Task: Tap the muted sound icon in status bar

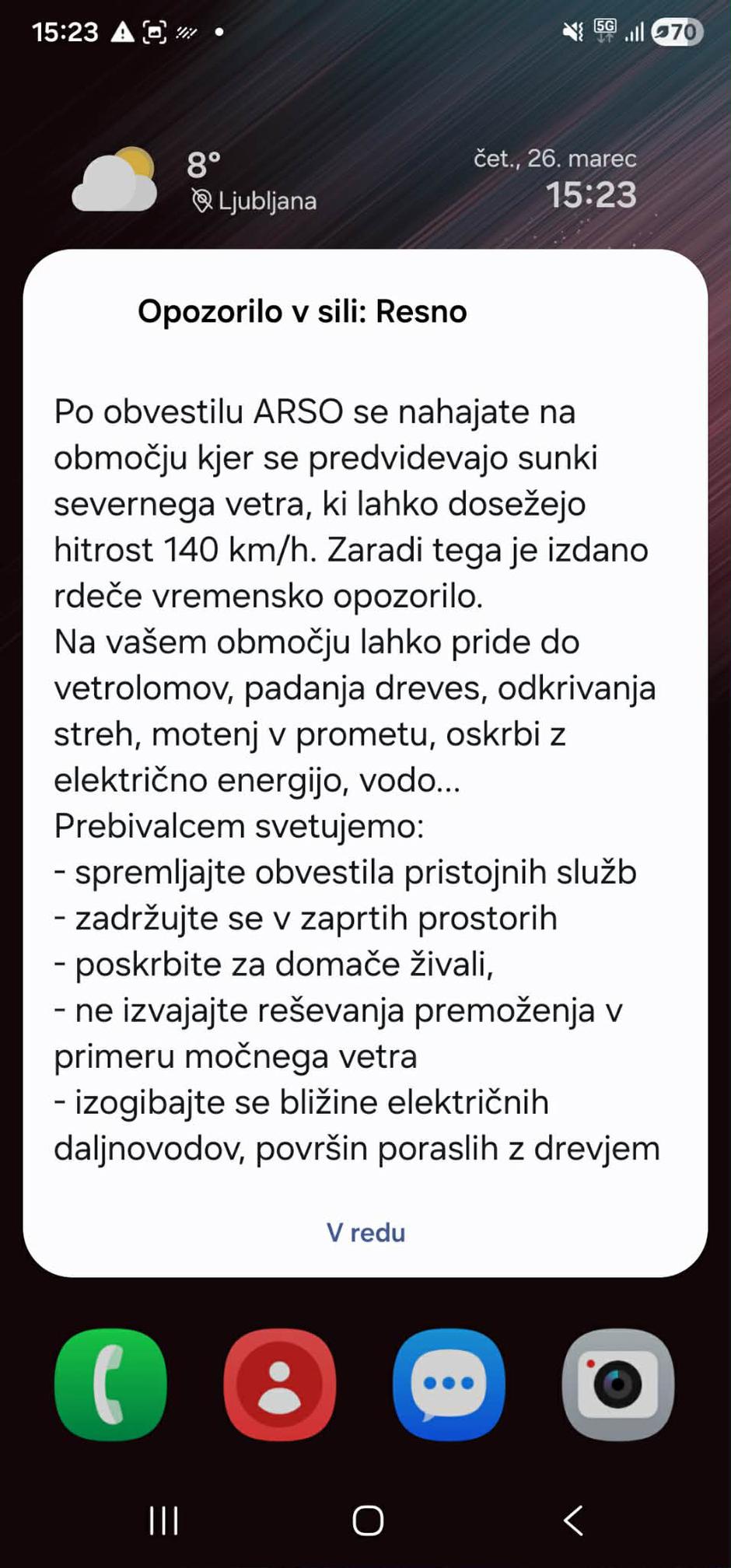Action: (x=572, y=31)
